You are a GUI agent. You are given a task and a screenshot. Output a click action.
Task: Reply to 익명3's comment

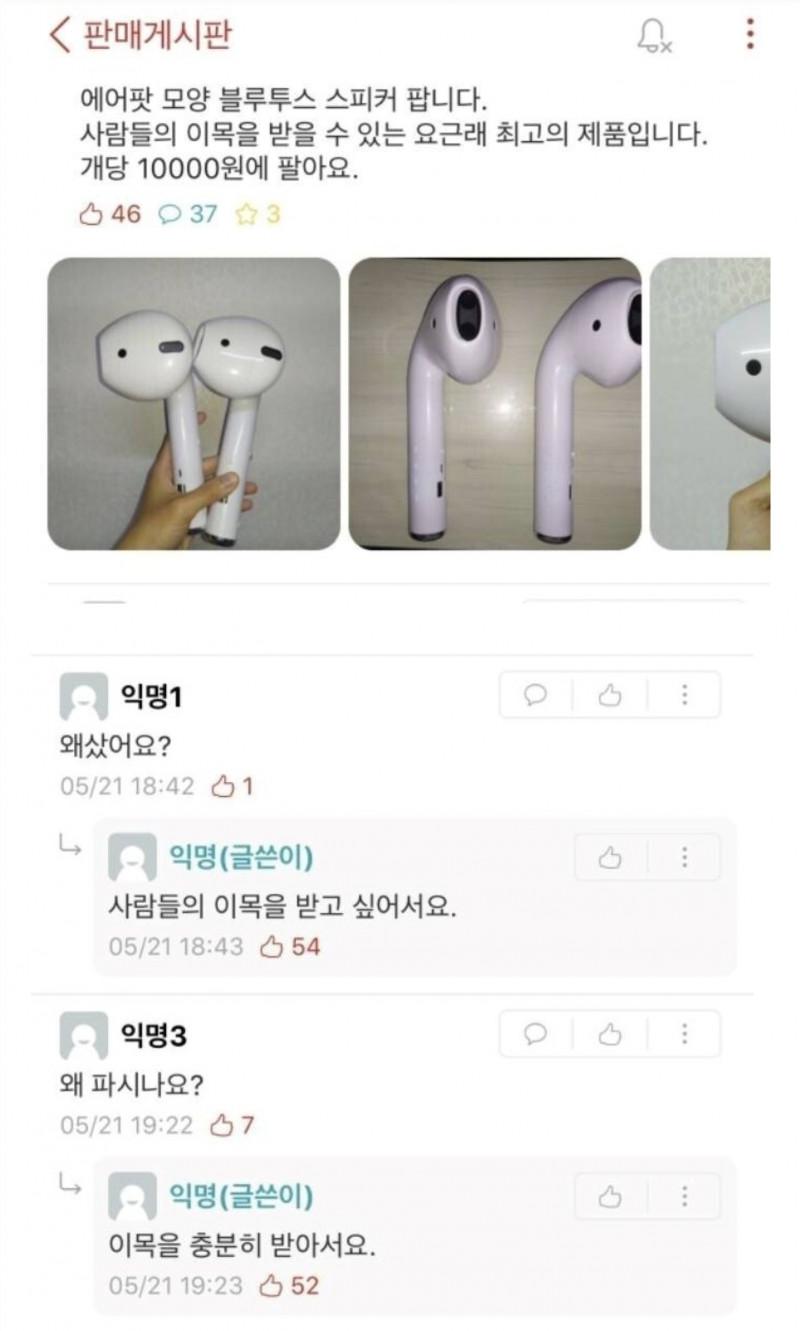point(536,1034)
